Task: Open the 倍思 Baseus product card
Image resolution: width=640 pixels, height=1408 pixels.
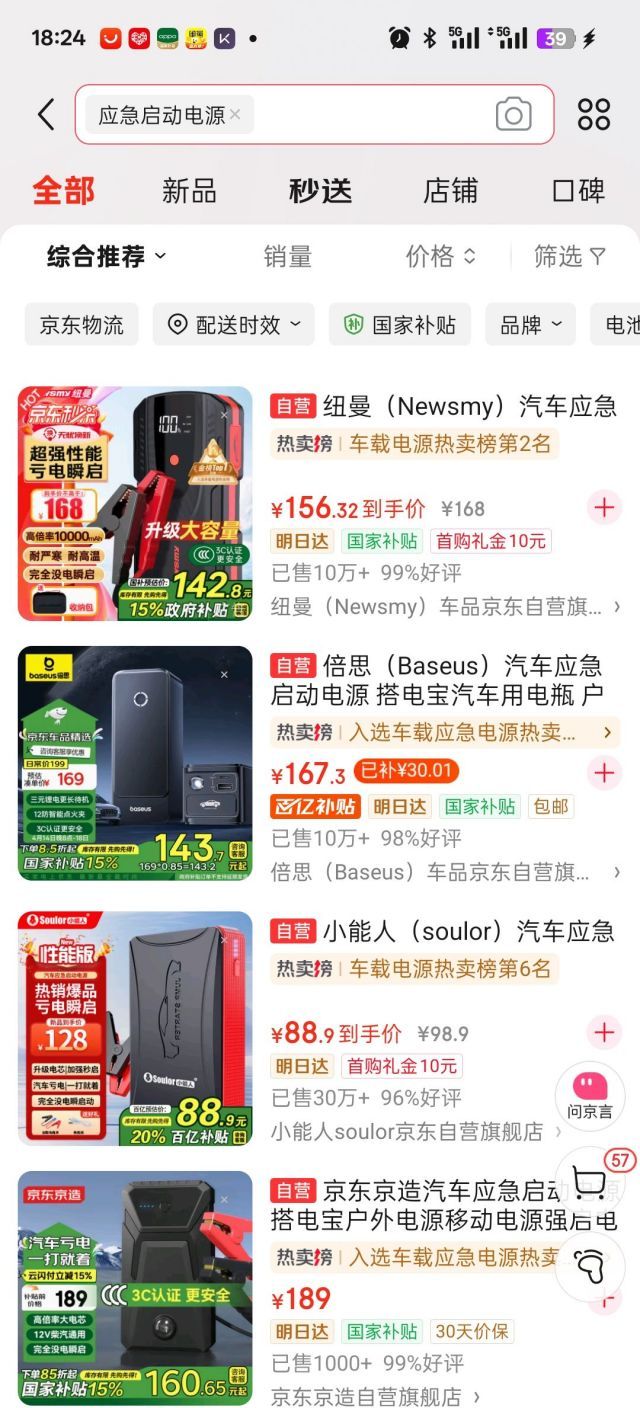Action: coord(445,680)
